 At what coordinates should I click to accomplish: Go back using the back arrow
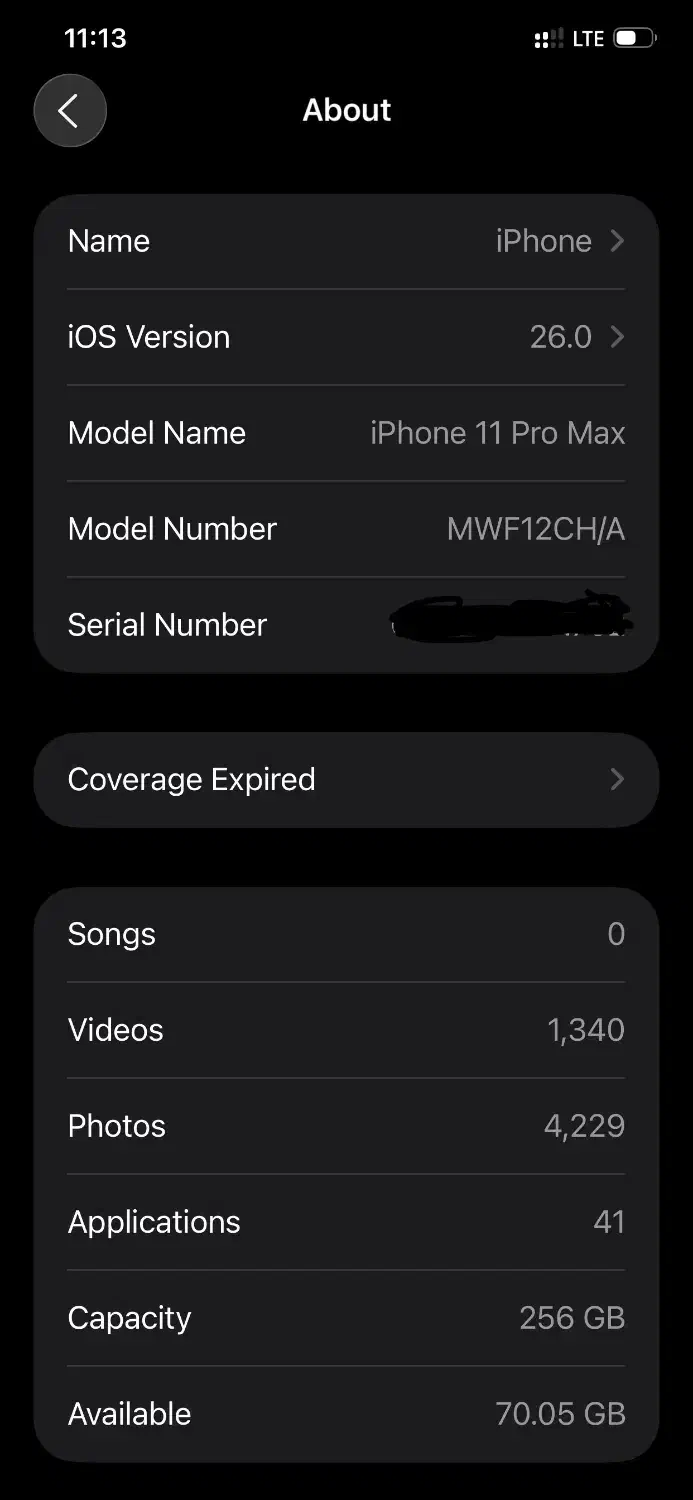70,110
